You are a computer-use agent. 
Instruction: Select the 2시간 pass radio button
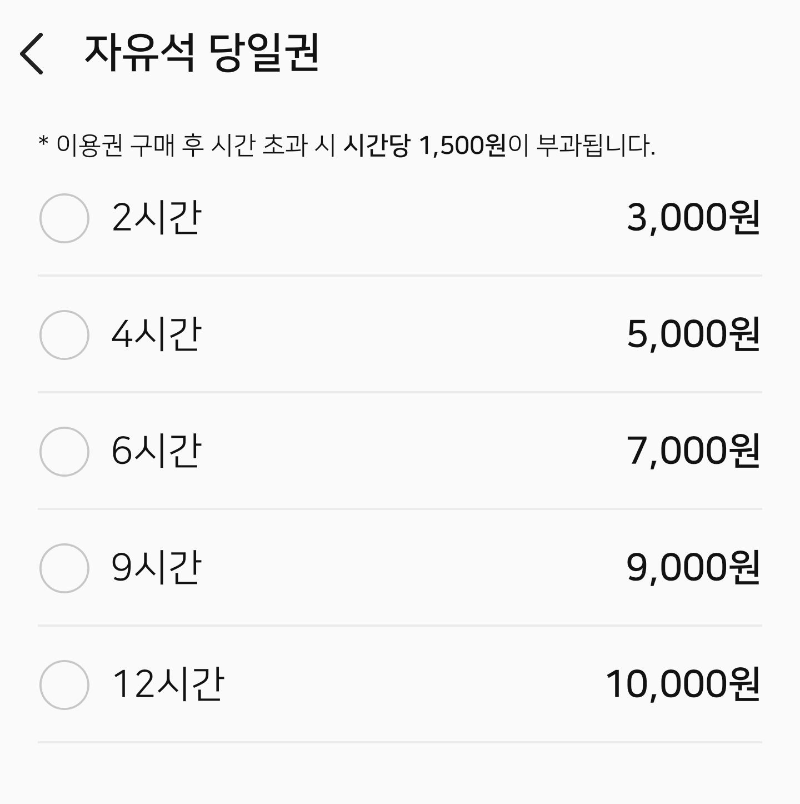[64, 219]
